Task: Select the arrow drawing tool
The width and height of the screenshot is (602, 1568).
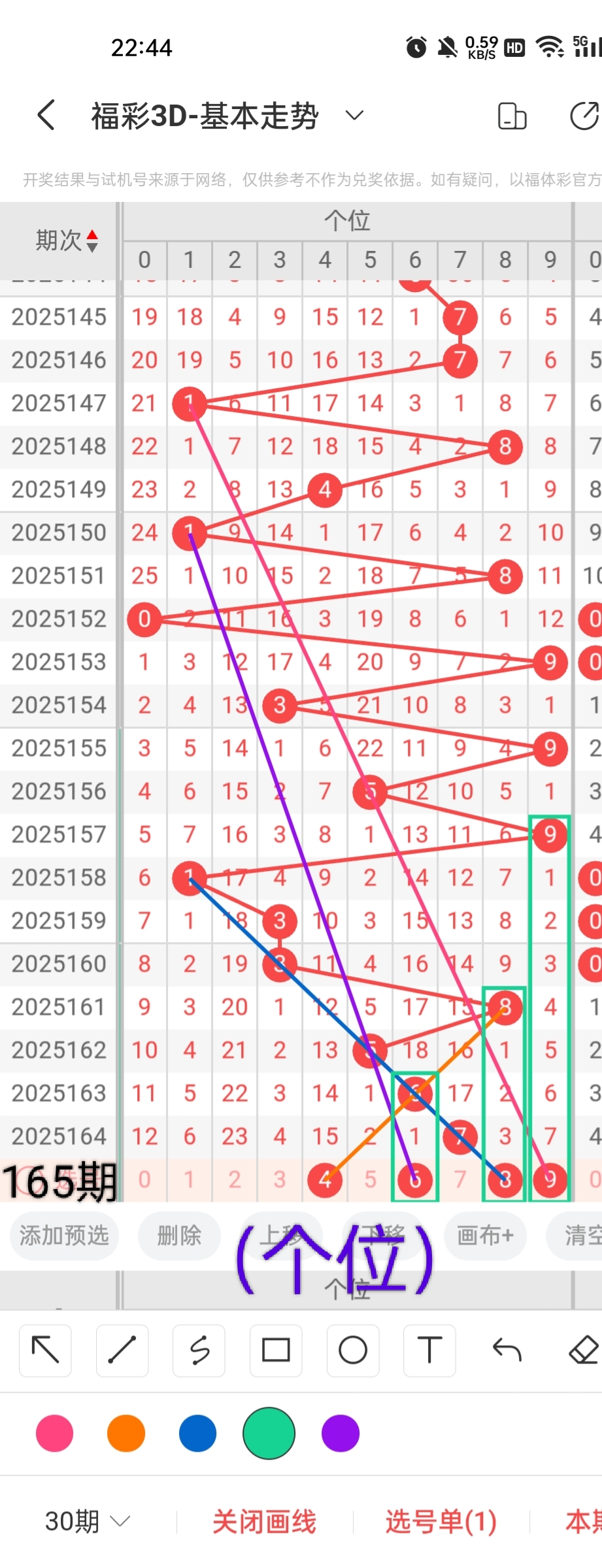Action: [x=46, y=1350]
